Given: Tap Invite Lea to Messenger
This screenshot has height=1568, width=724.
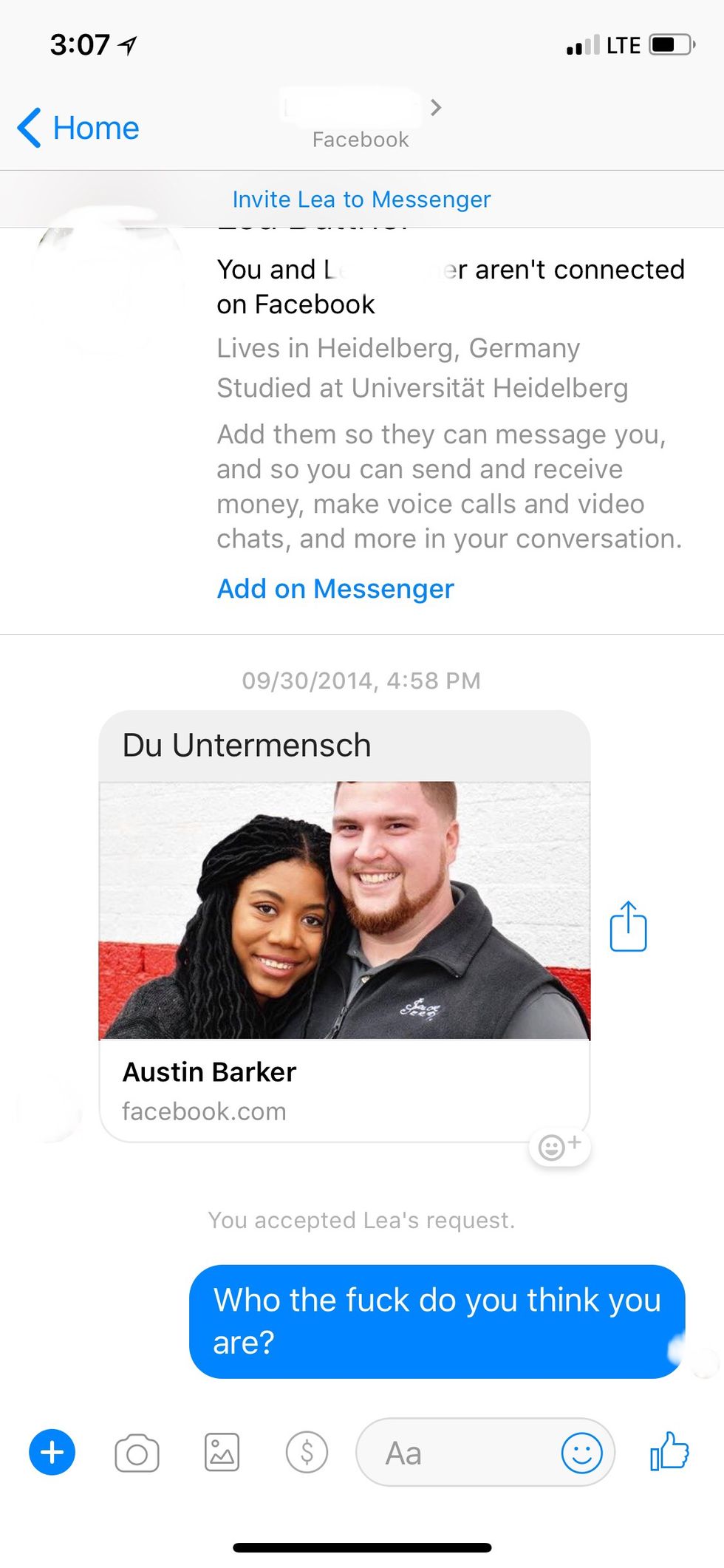Looking at the screenshot, I should (361, 200).
